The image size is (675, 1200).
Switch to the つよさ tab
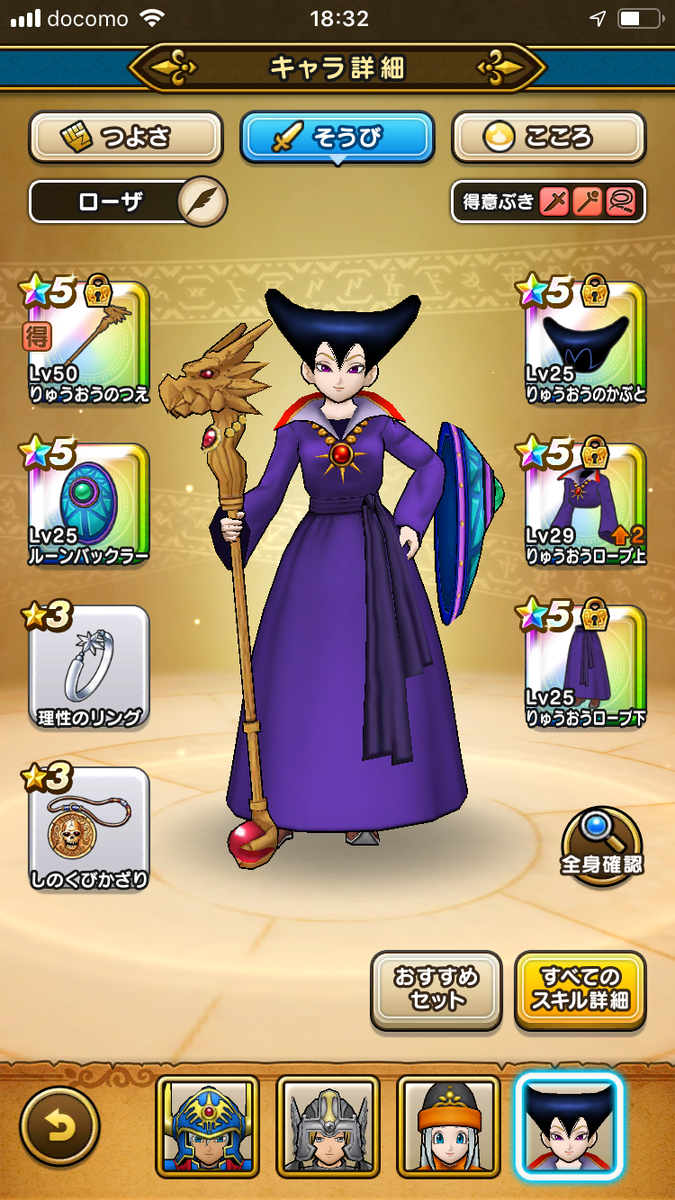pyautogui.click(x=125, y=137)
